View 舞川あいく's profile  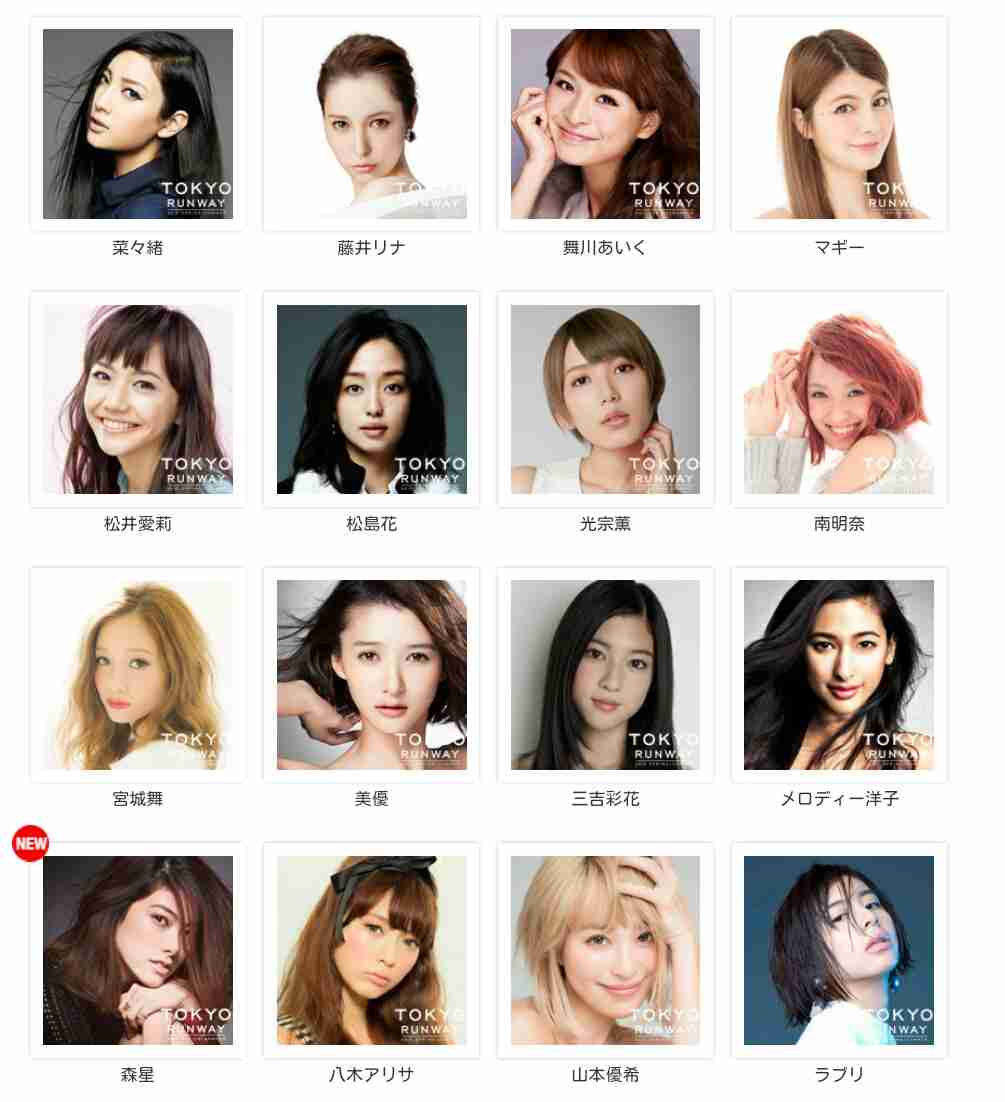(605, 124)
